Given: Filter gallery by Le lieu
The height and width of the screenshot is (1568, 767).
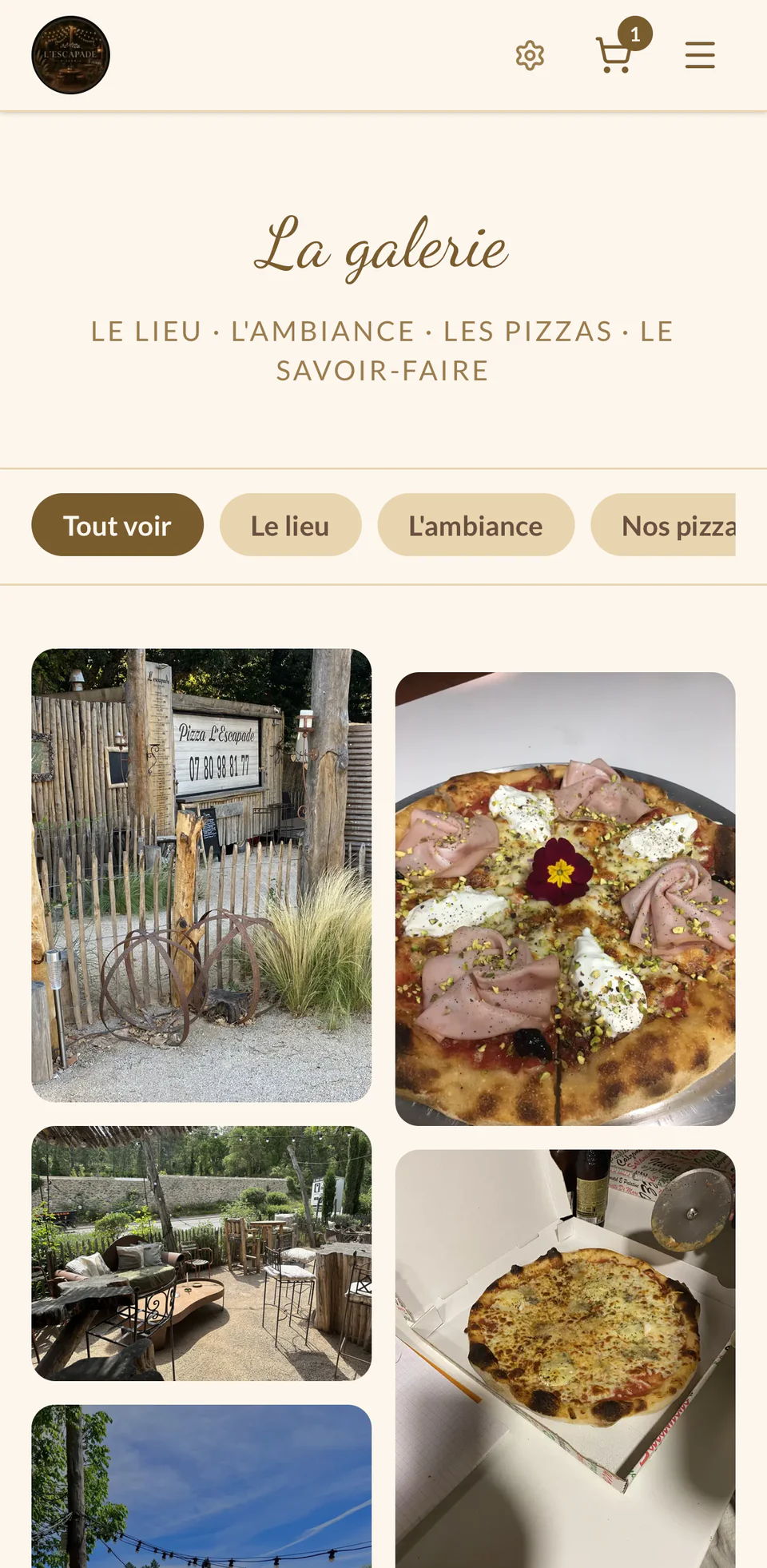Looking at the screenshot, I should [290, 525].
